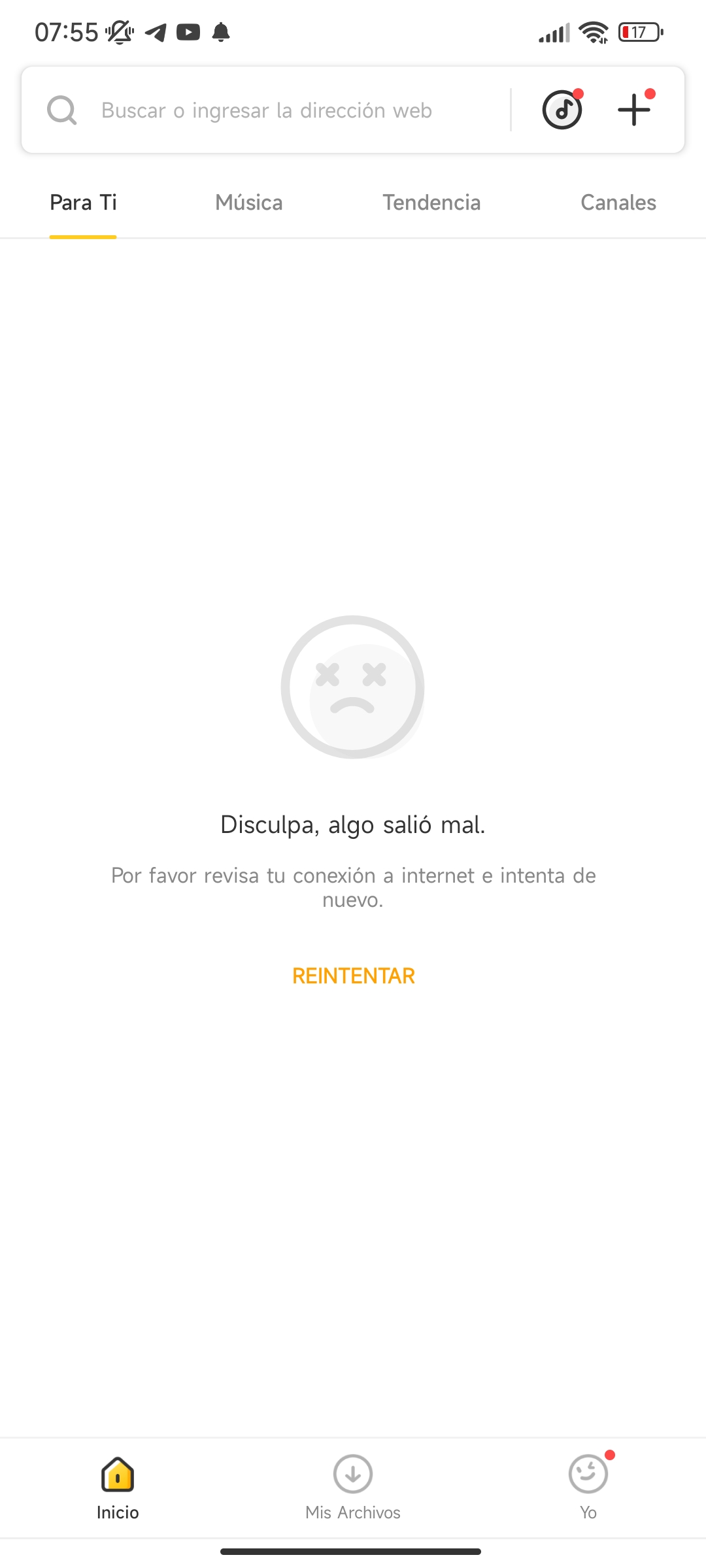Go to Inicio in the bottom navigation
The image size is (706, 1568).
[x=118, y=1488]
